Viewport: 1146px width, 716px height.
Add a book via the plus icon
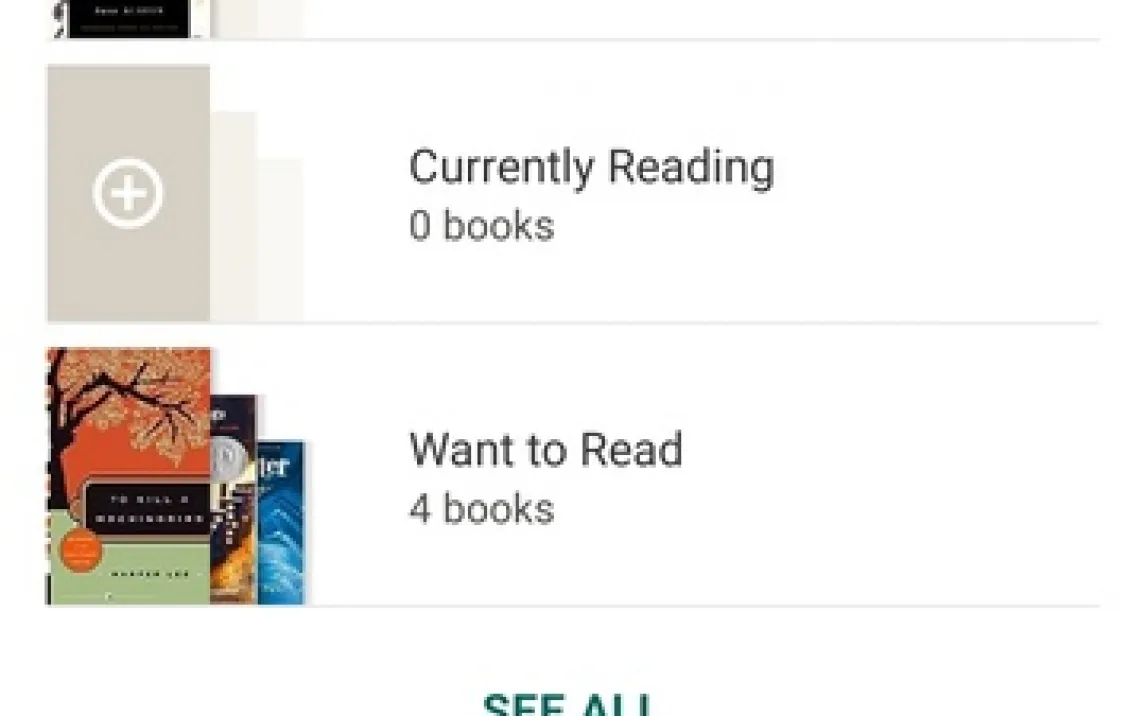128,193
